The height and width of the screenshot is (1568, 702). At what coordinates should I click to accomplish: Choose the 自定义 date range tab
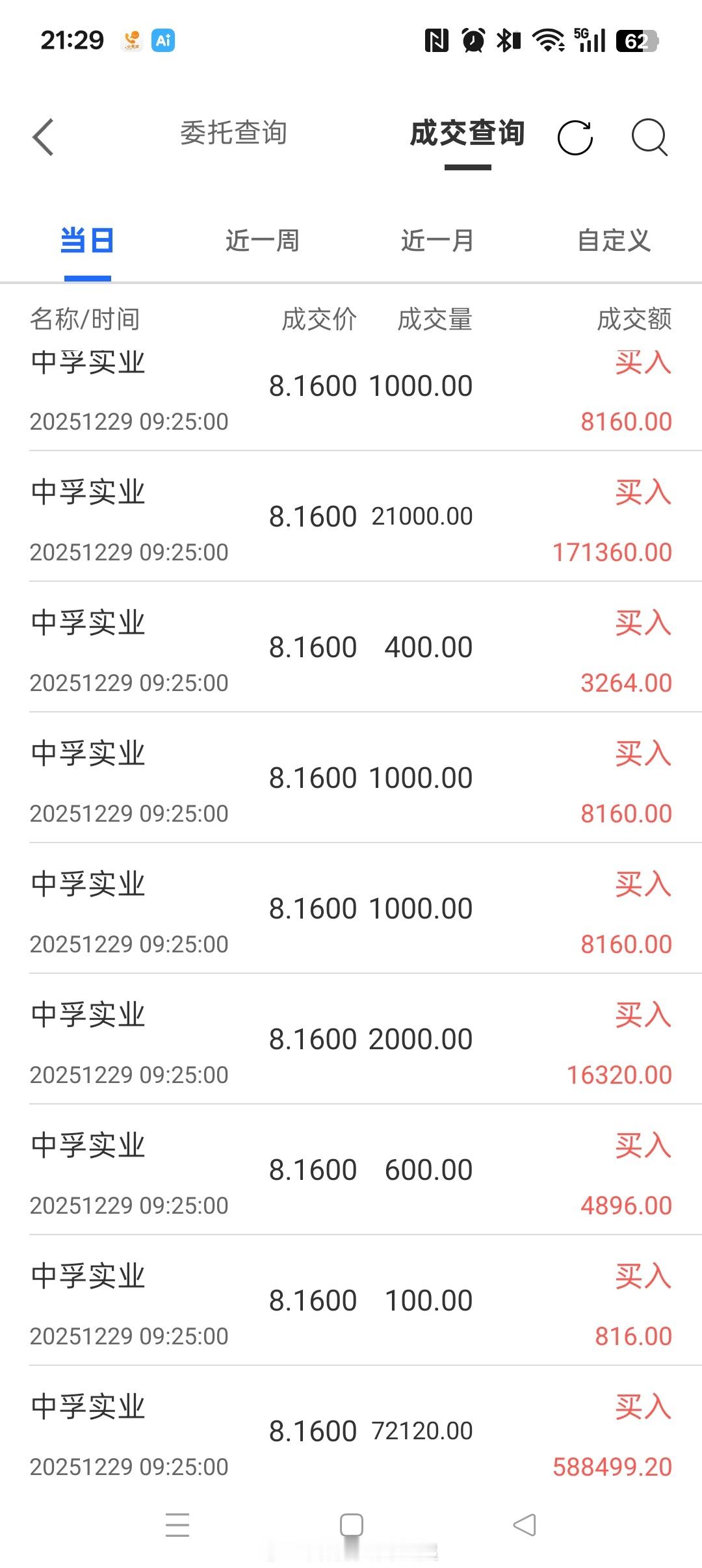point(614,241)
